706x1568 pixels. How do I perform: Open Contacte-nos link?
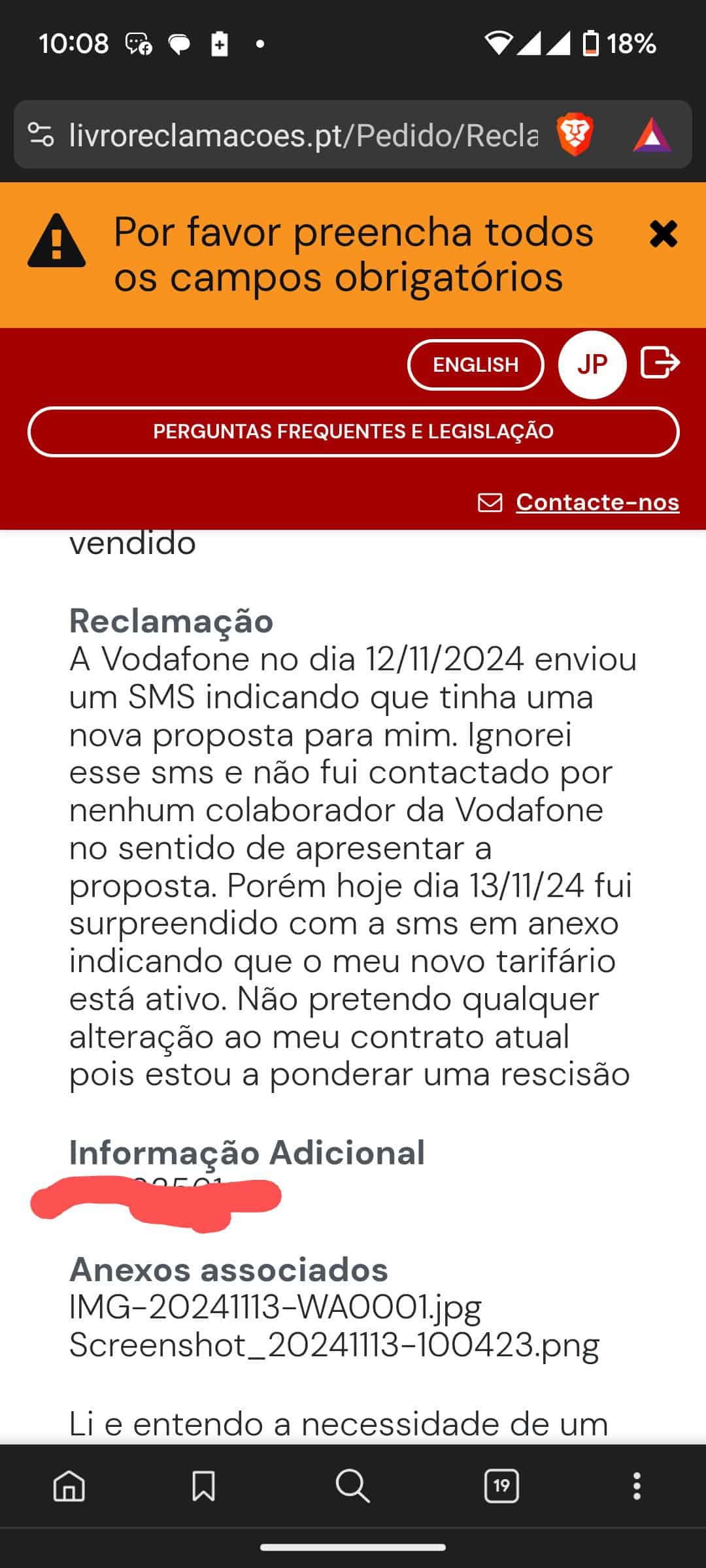pyautogui.click(x=597, y=503)
